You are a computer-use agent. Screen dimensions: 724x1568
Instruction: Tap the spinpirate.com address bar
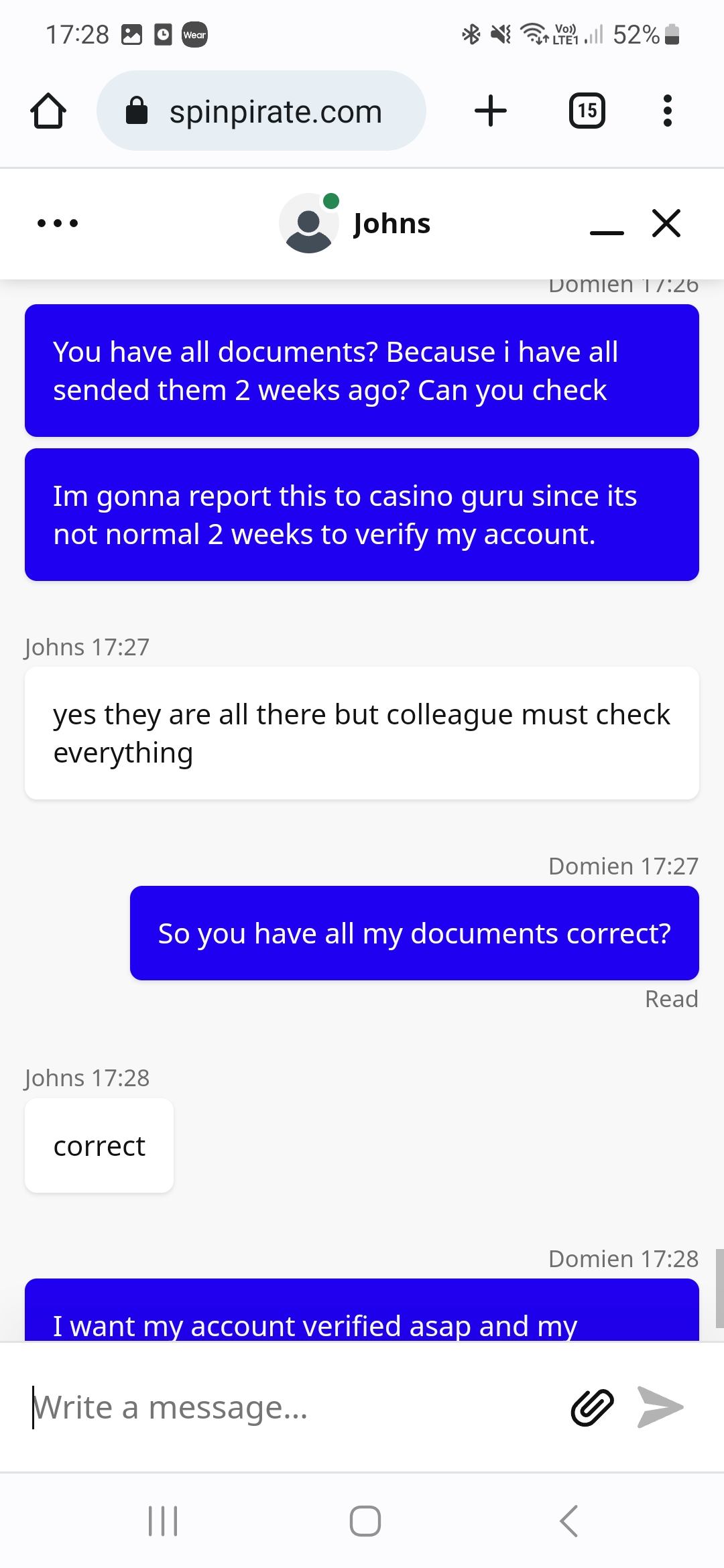point(261,111)
